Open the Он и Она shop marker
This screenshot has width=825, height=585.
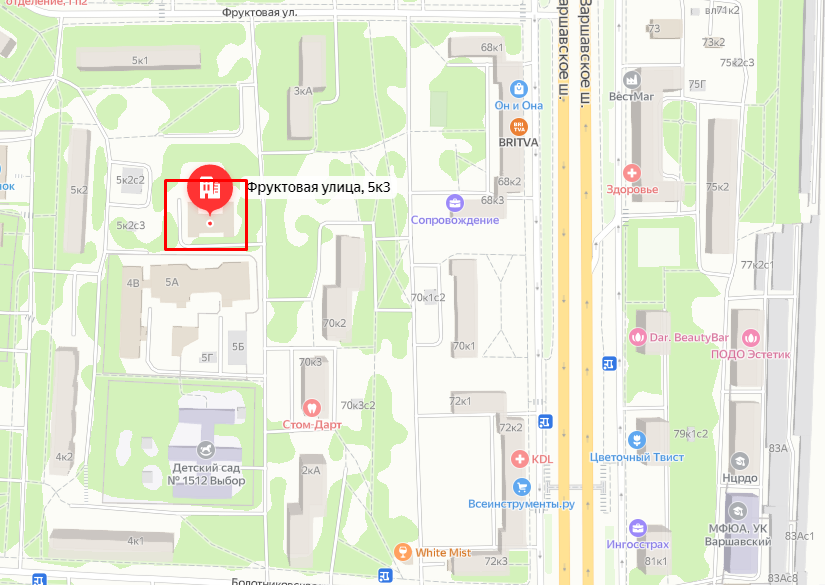click(518, 89)
